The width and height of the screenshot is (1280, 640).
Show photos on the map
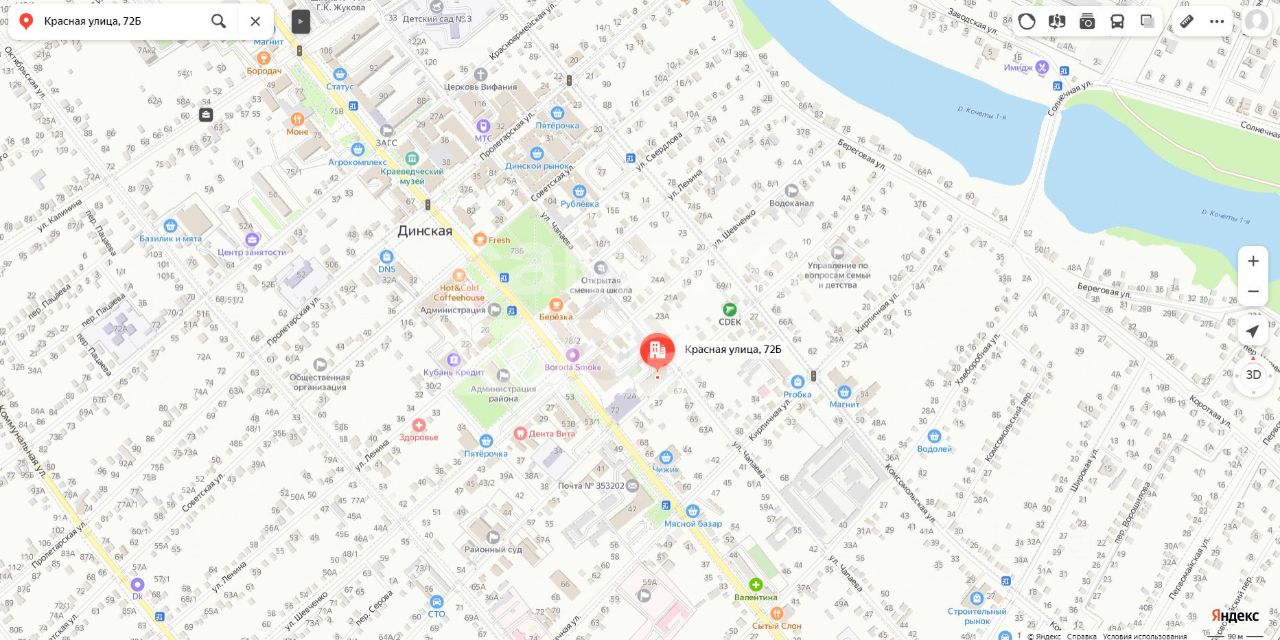[x=1087, y=21]
